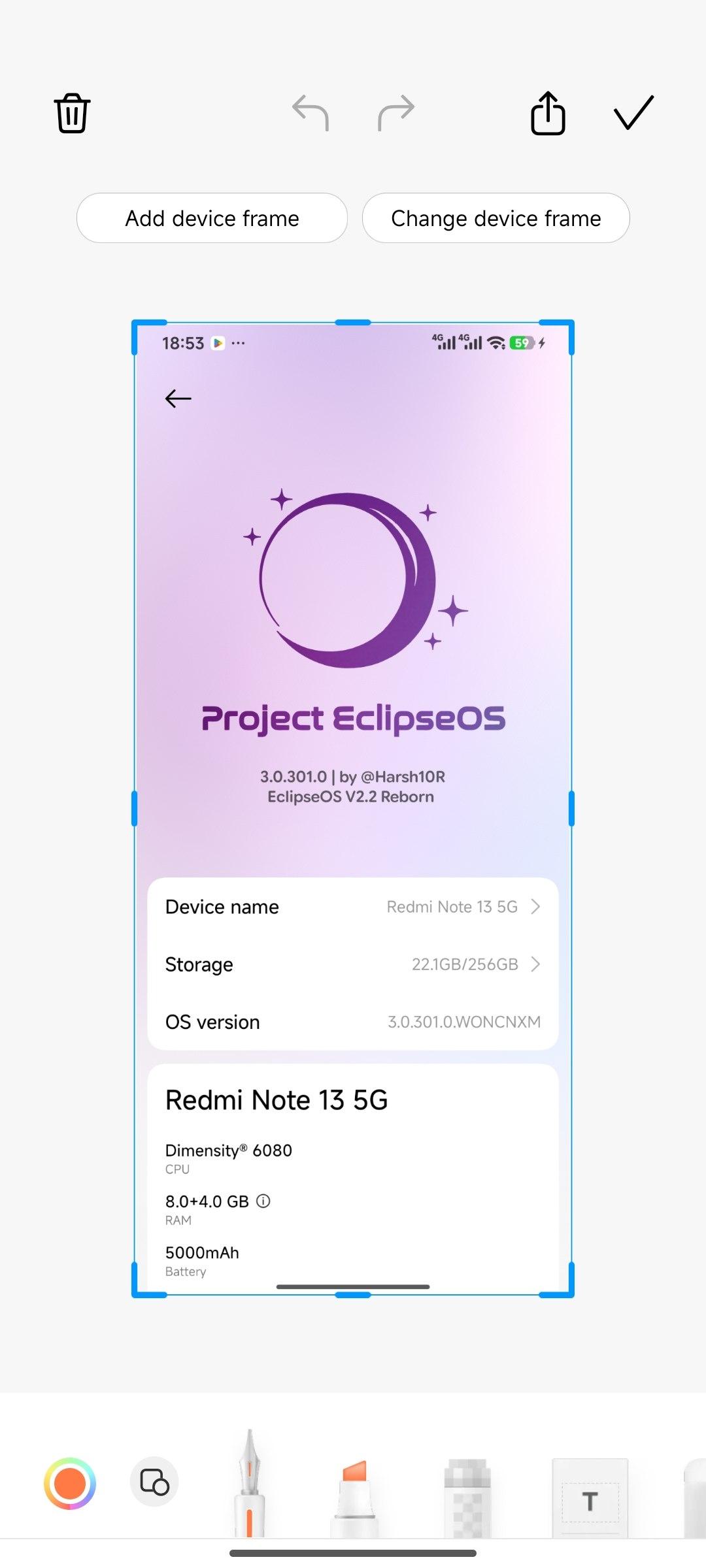Delete the screenshot with trash icon
Image resolution: width=706 pixels, height=1568 pixels.
point(72,113)
